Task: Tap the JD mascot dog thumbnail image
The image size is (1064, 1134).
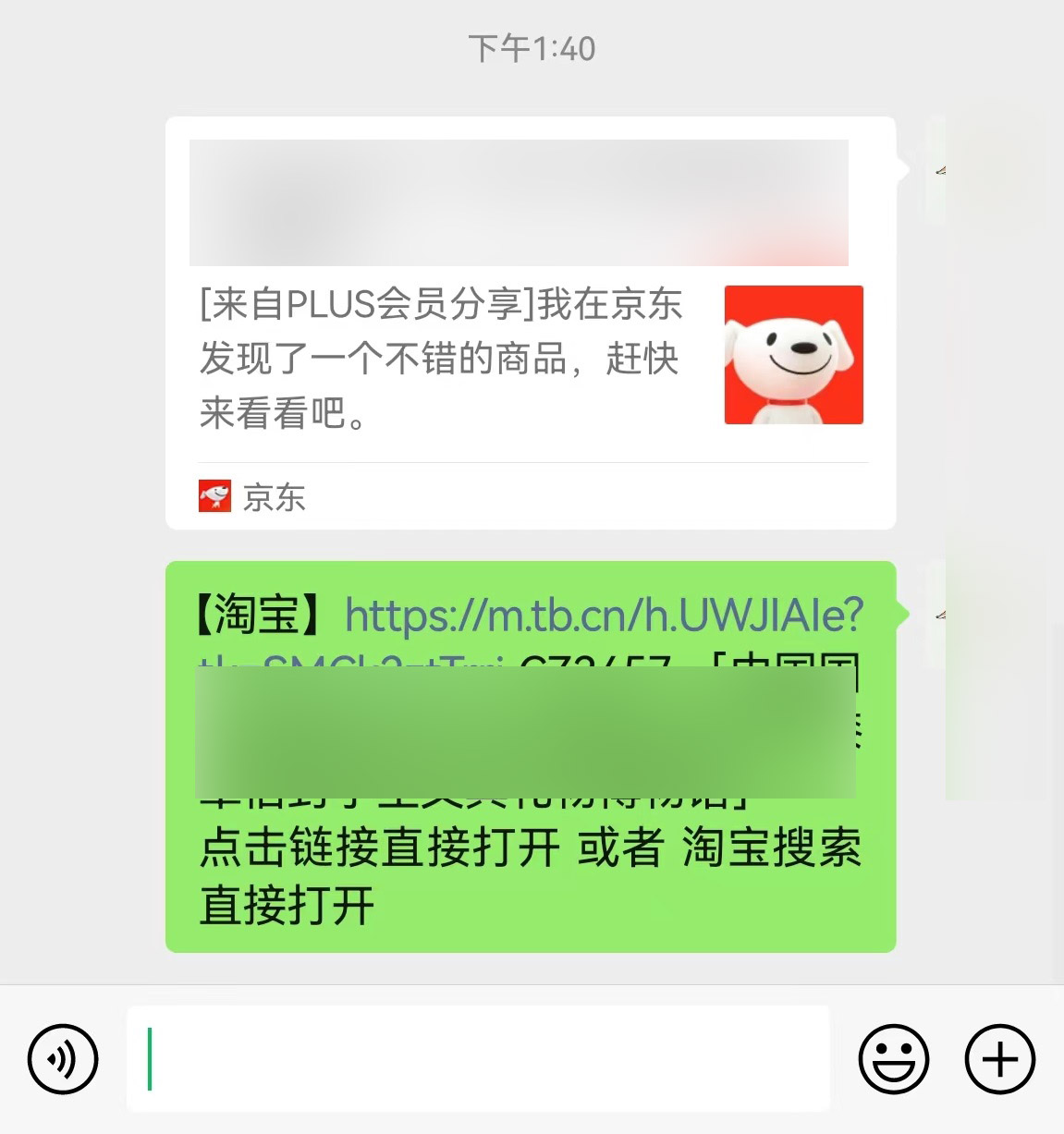Action: coord(795,356)
